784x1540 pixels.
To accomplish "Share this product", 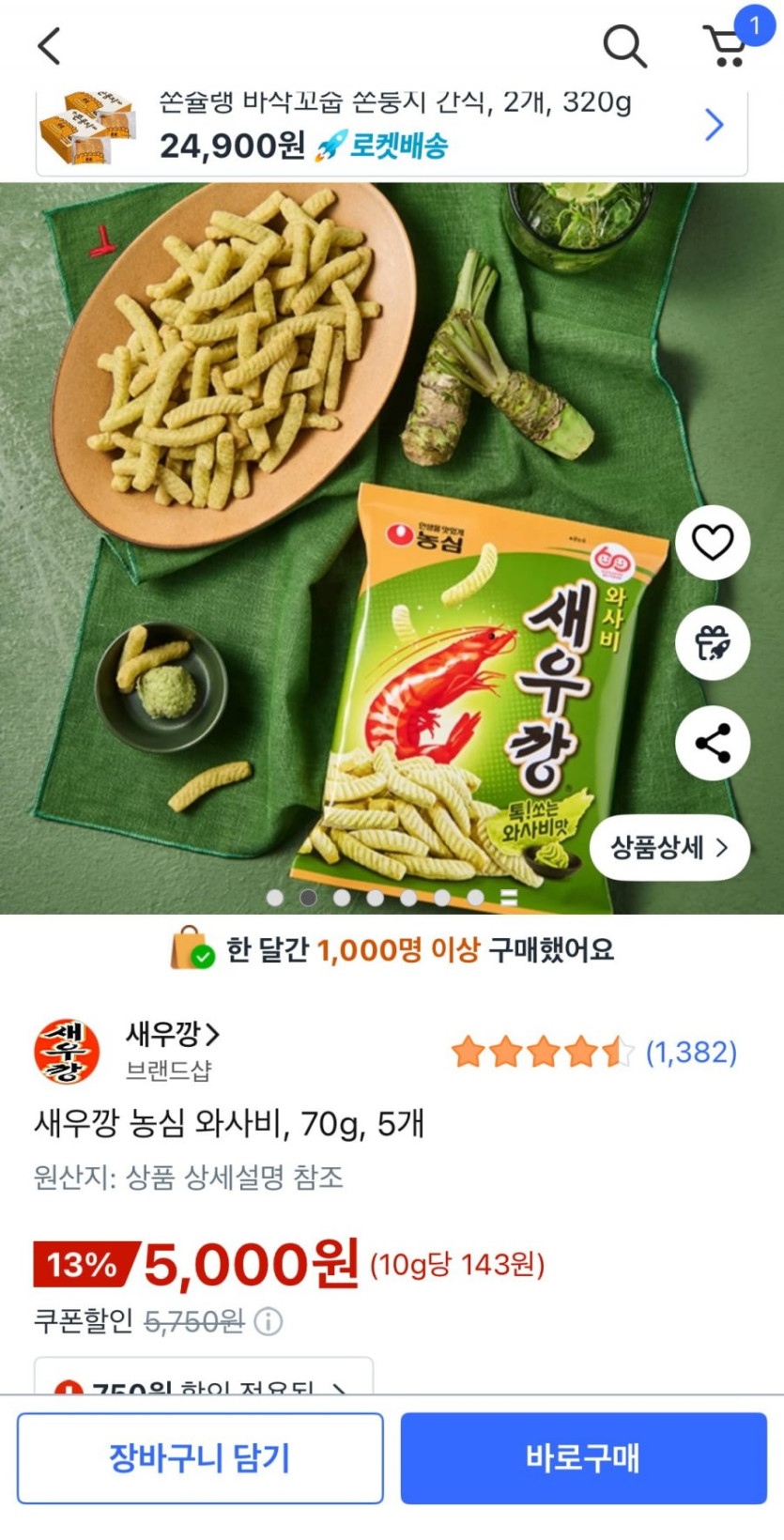I will [713, 744].
